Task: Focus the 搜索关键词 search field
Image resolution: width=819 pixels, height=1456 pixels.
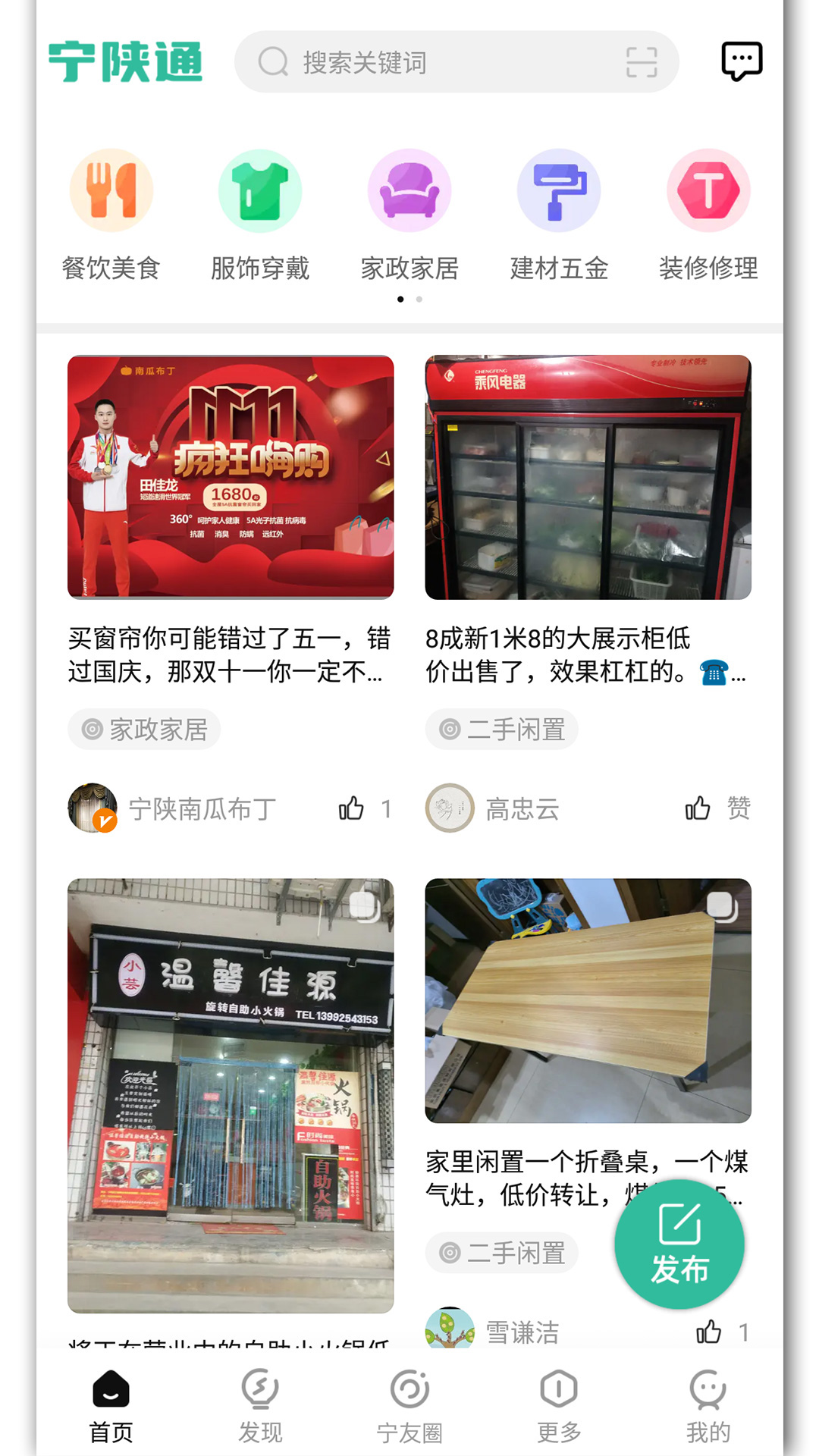Action: [440, 62]
